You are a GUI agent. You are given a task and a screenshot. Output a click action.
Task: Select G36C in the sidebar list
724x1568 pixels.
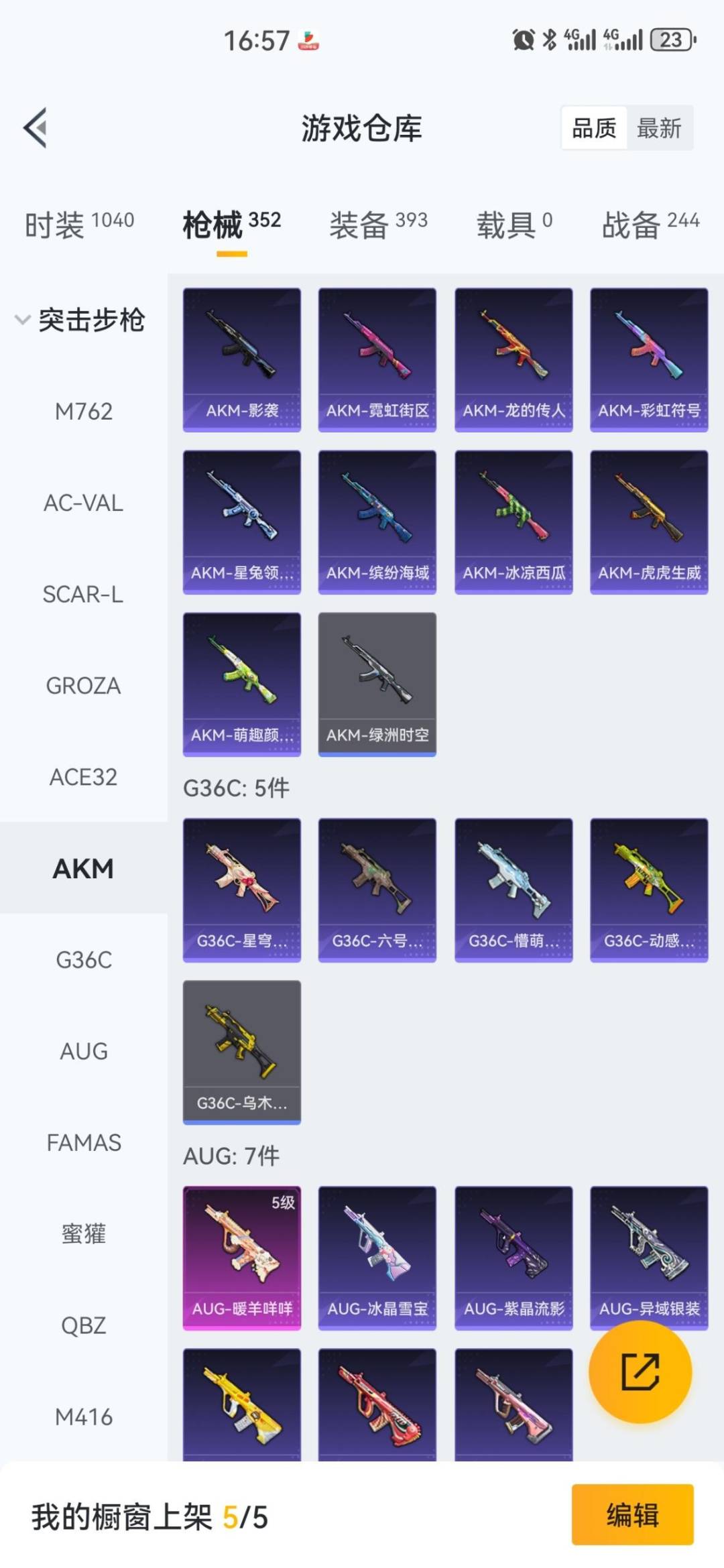point(83,960)
